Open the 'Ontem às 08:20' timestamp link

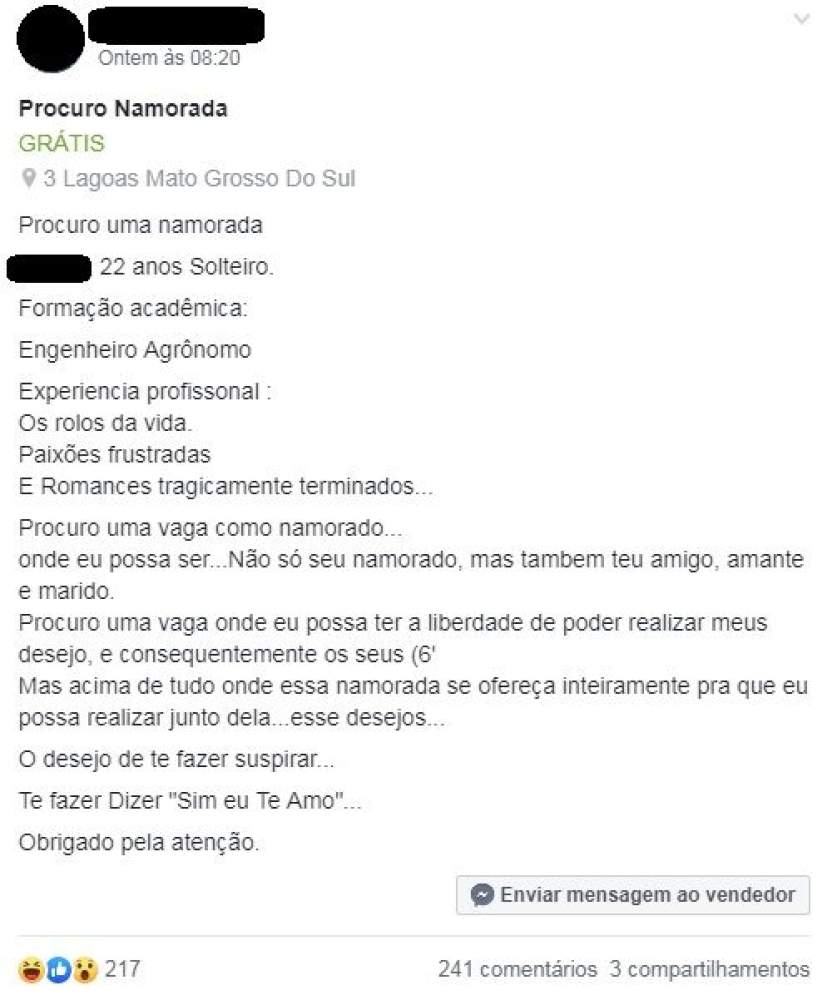click(169, 58)
